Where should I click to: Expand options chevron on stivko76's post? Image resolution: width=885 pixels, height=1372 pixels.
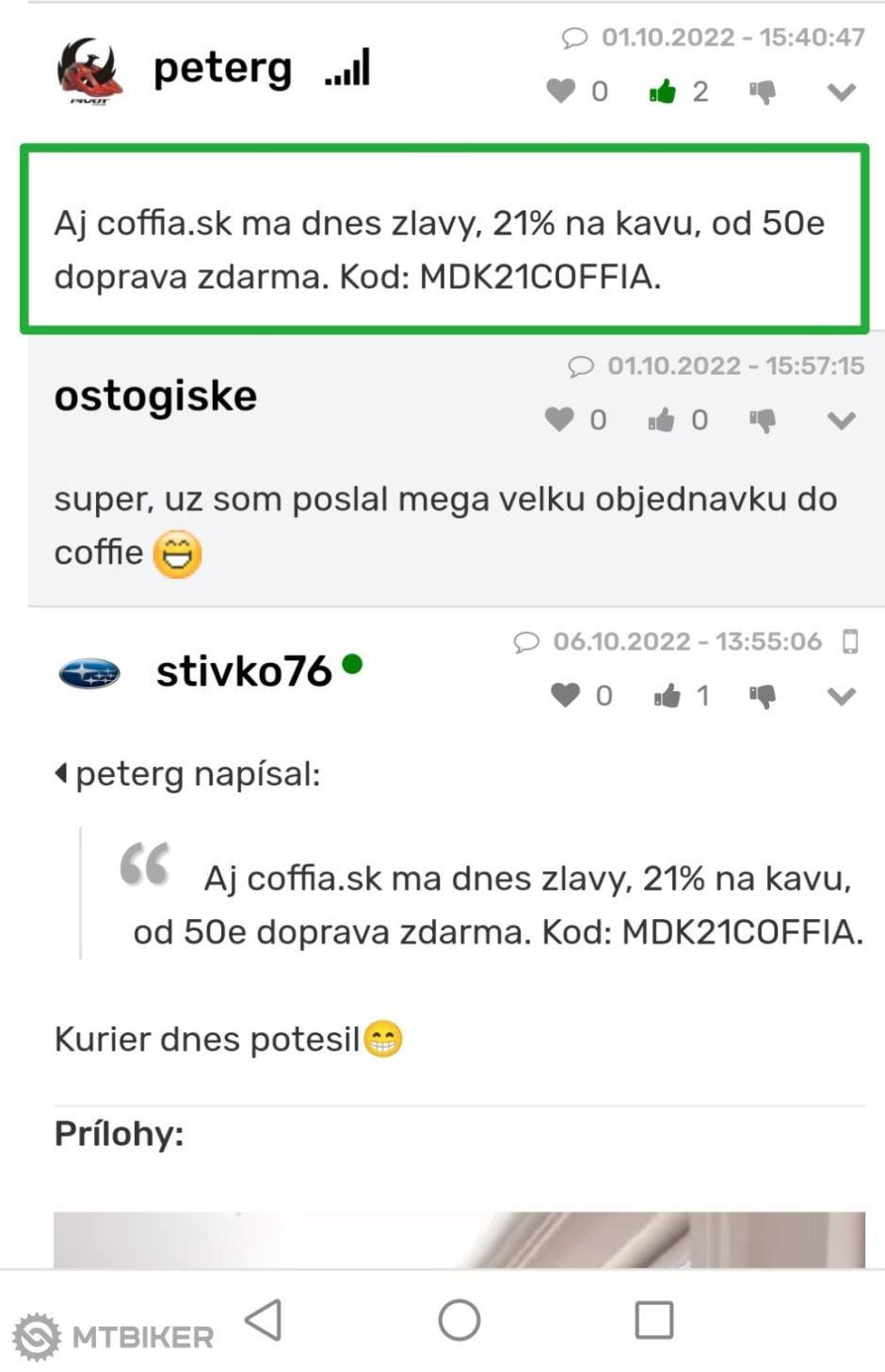point(841,695)
